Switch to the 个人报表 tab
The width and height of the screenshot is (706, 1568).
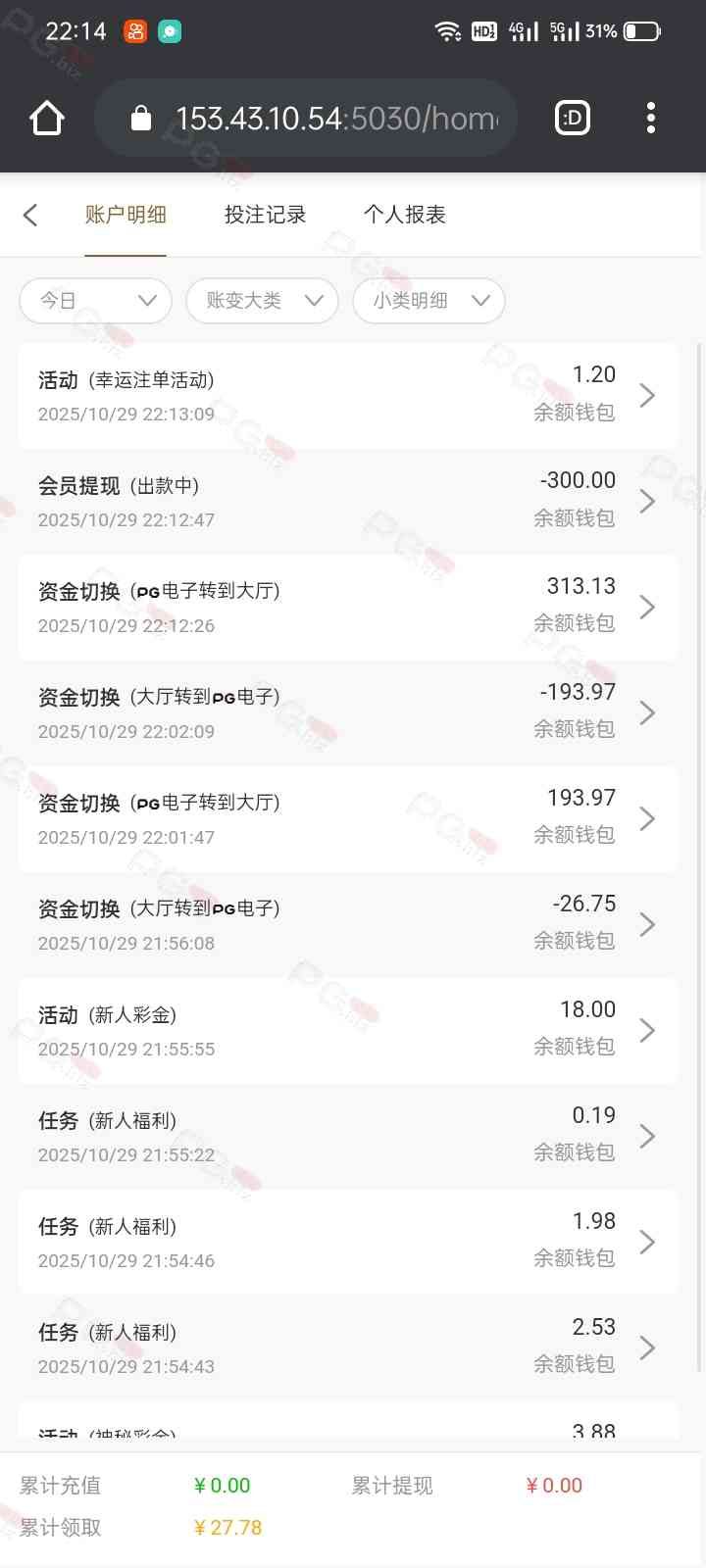coord(404,215)
